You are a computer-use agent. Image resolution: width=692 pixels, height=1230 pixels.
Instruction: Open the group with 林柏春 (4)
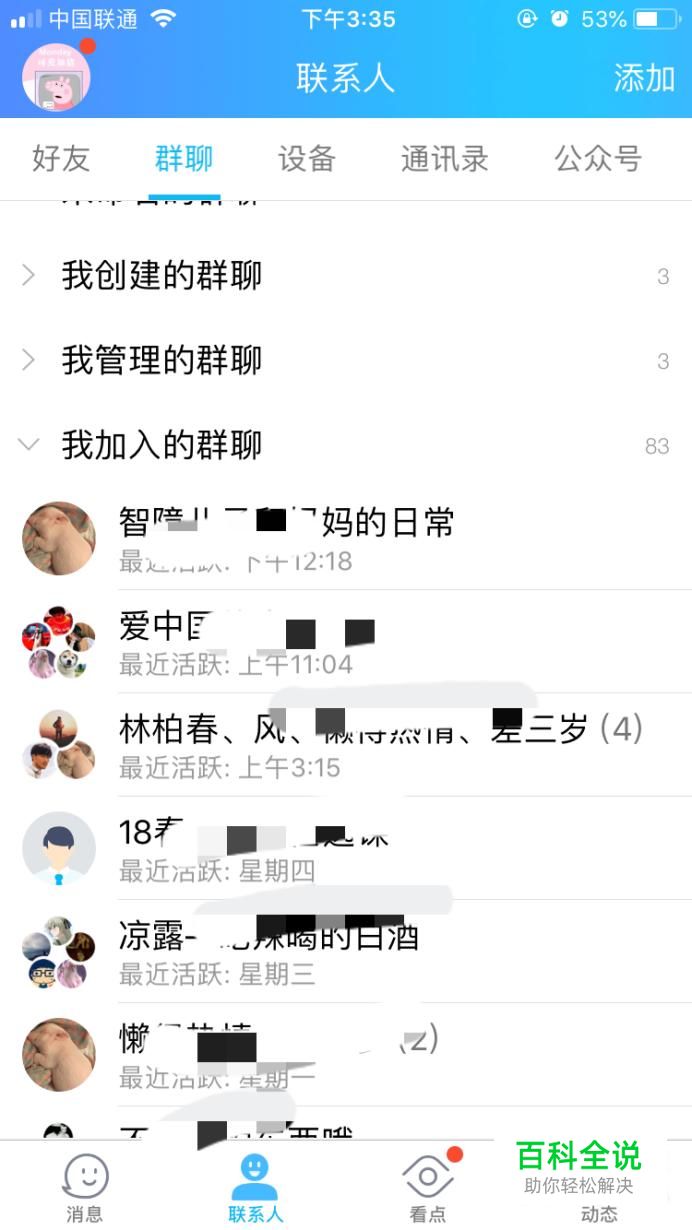pos(380,745)
